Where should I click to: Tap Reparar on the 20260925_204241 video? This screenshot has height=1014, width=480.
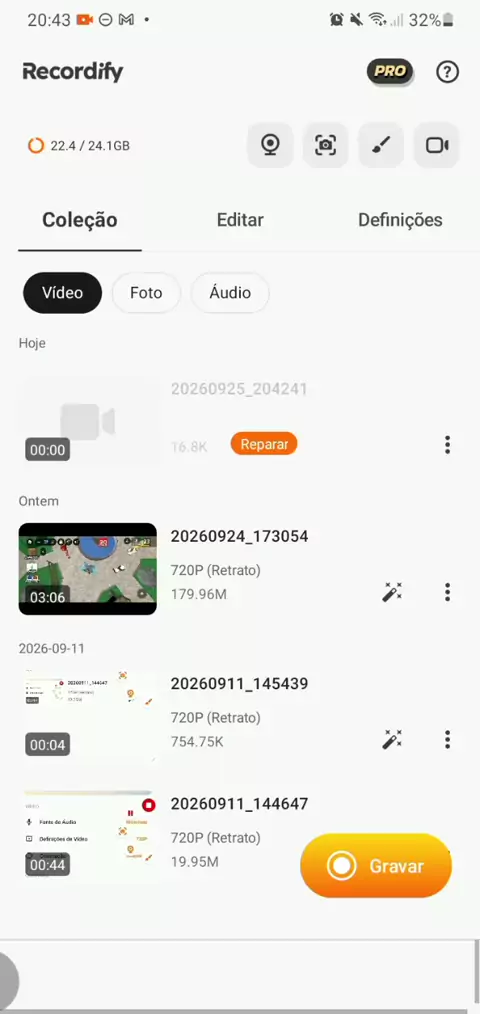264,444
